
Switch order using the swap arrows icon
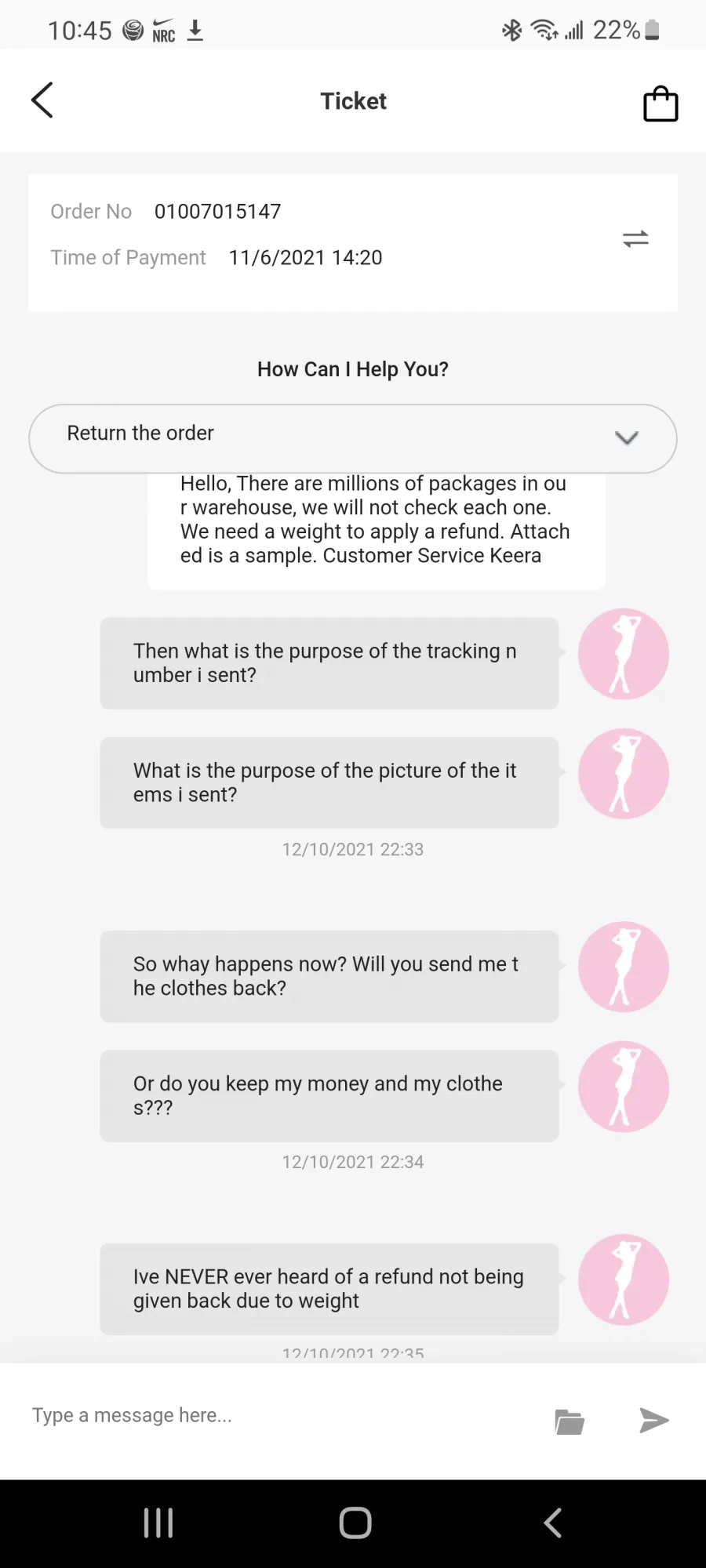635,239
